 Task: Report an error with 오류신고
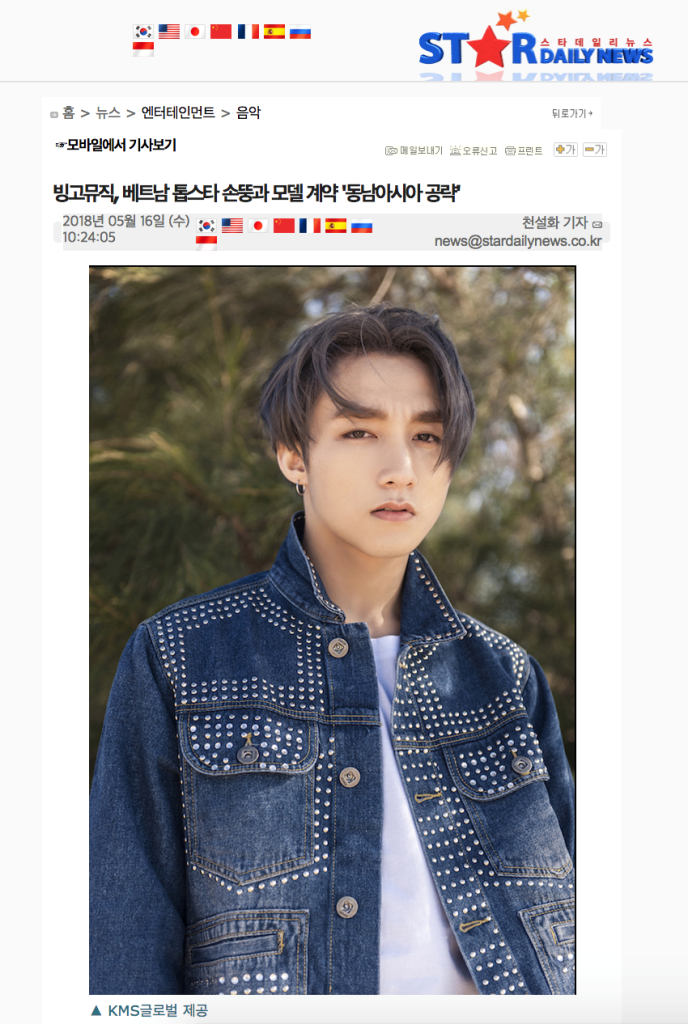click(473, 150)
